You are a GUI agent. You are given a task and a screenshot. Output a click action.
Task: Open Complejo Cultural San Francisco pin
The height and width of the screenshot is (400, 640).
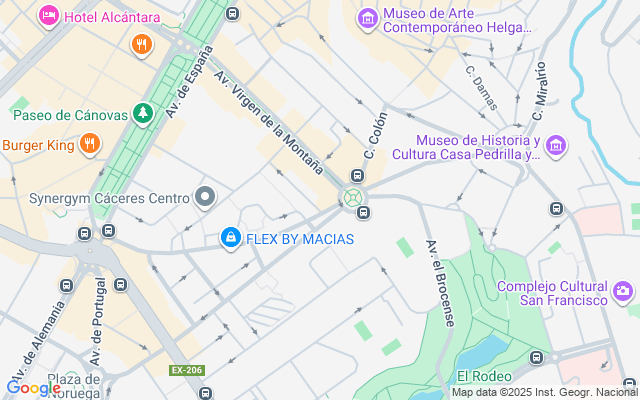(x=622, y=292)
